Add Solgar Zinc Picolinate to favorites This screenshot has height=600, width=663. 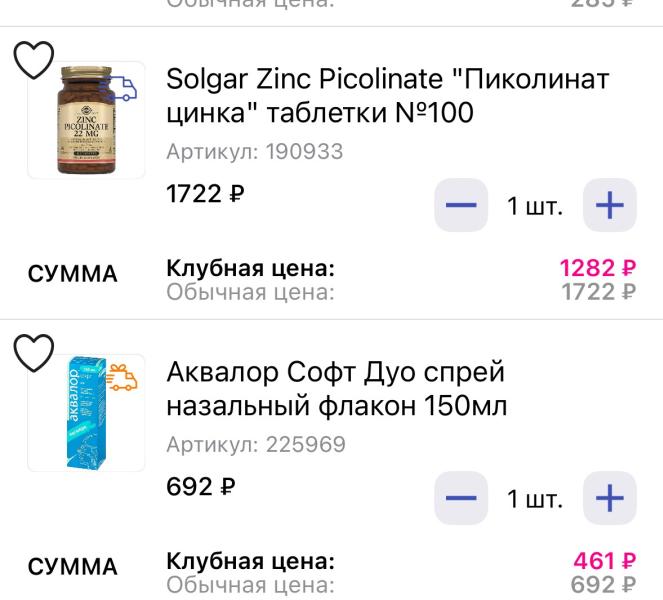coord(34,62)
